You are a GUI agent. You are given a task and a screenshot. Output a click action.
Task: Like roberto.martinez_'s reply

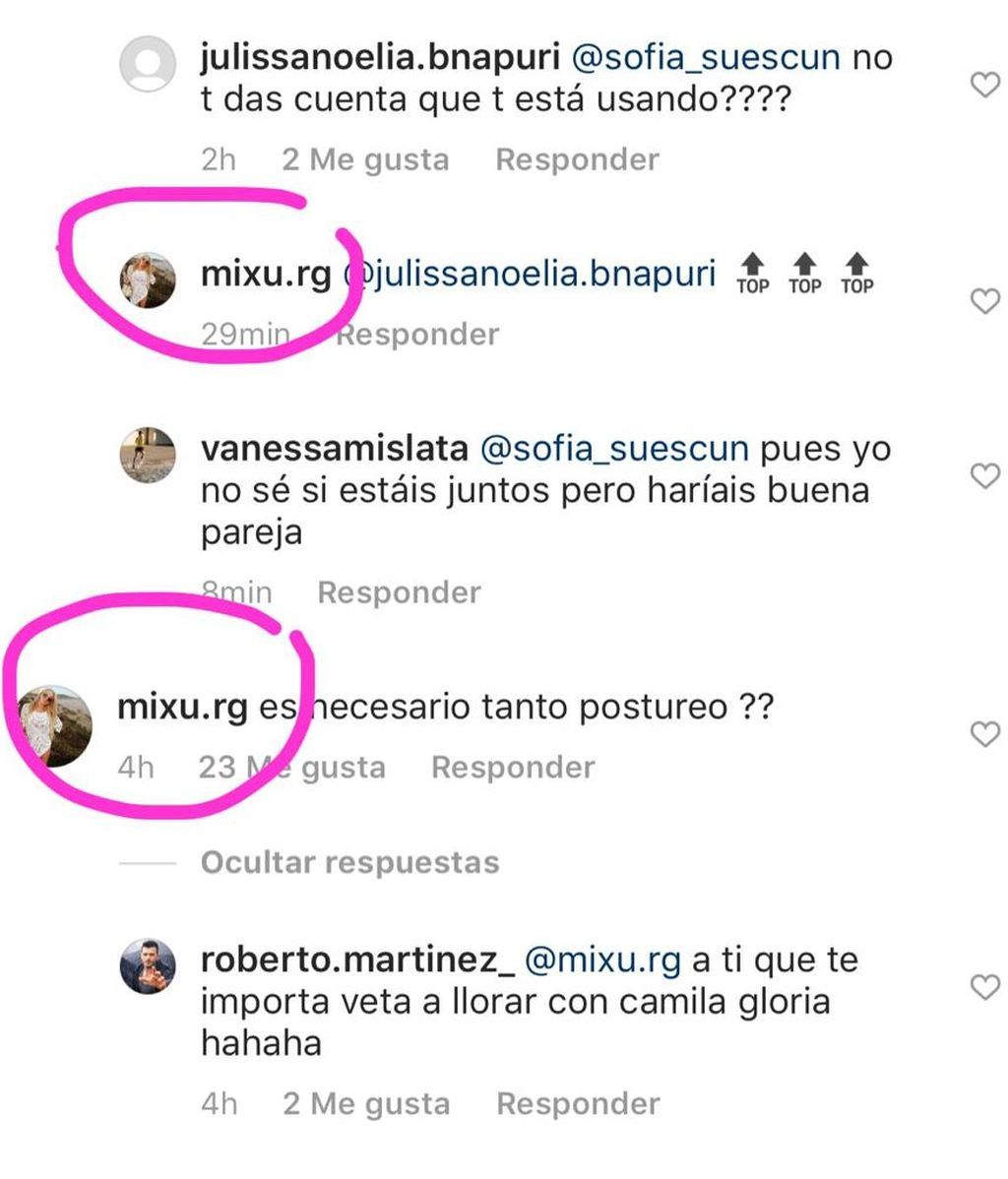tap(985, 987)
